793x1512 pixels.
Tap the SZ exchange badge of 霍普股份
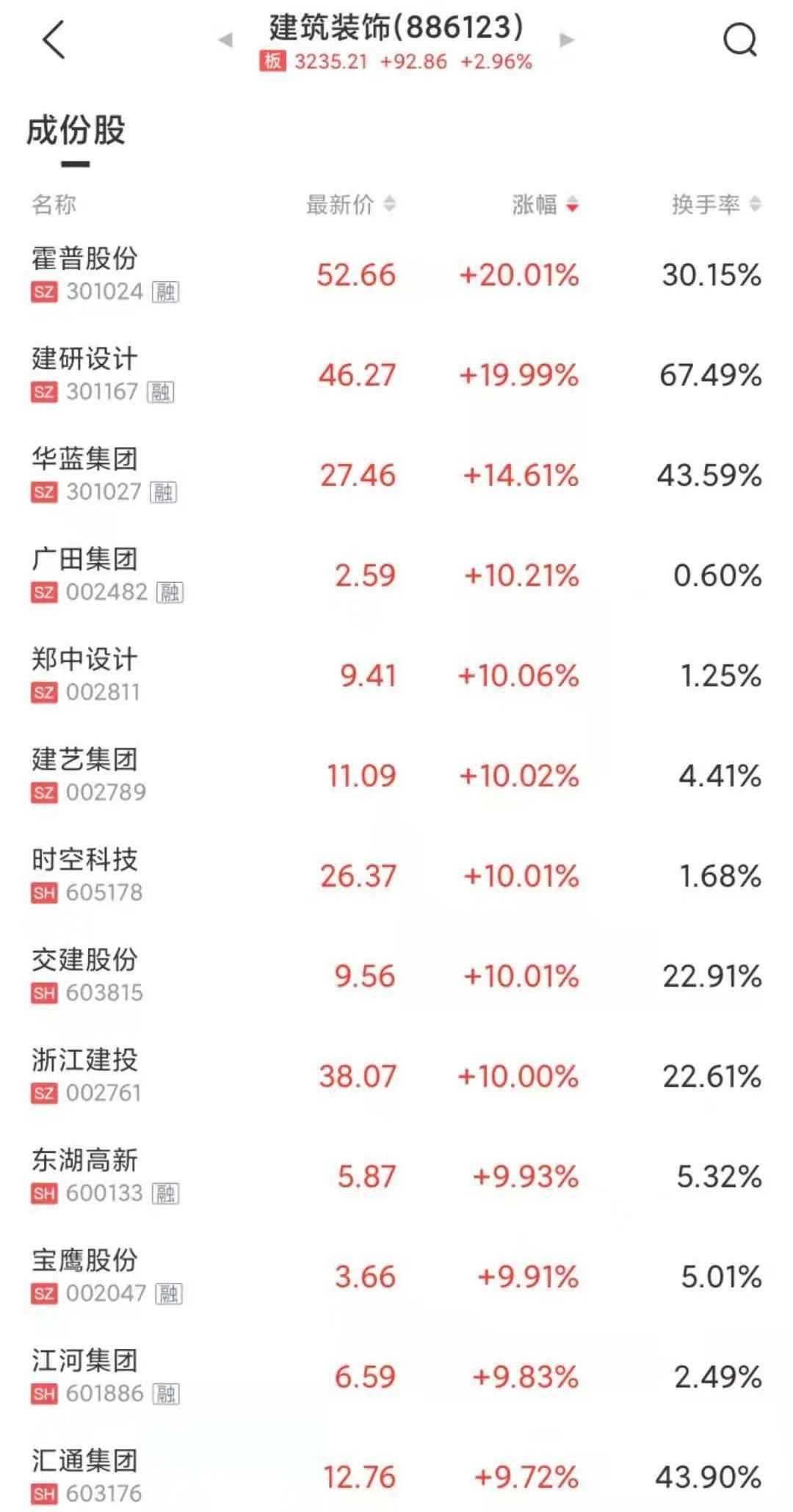(43, 291)
